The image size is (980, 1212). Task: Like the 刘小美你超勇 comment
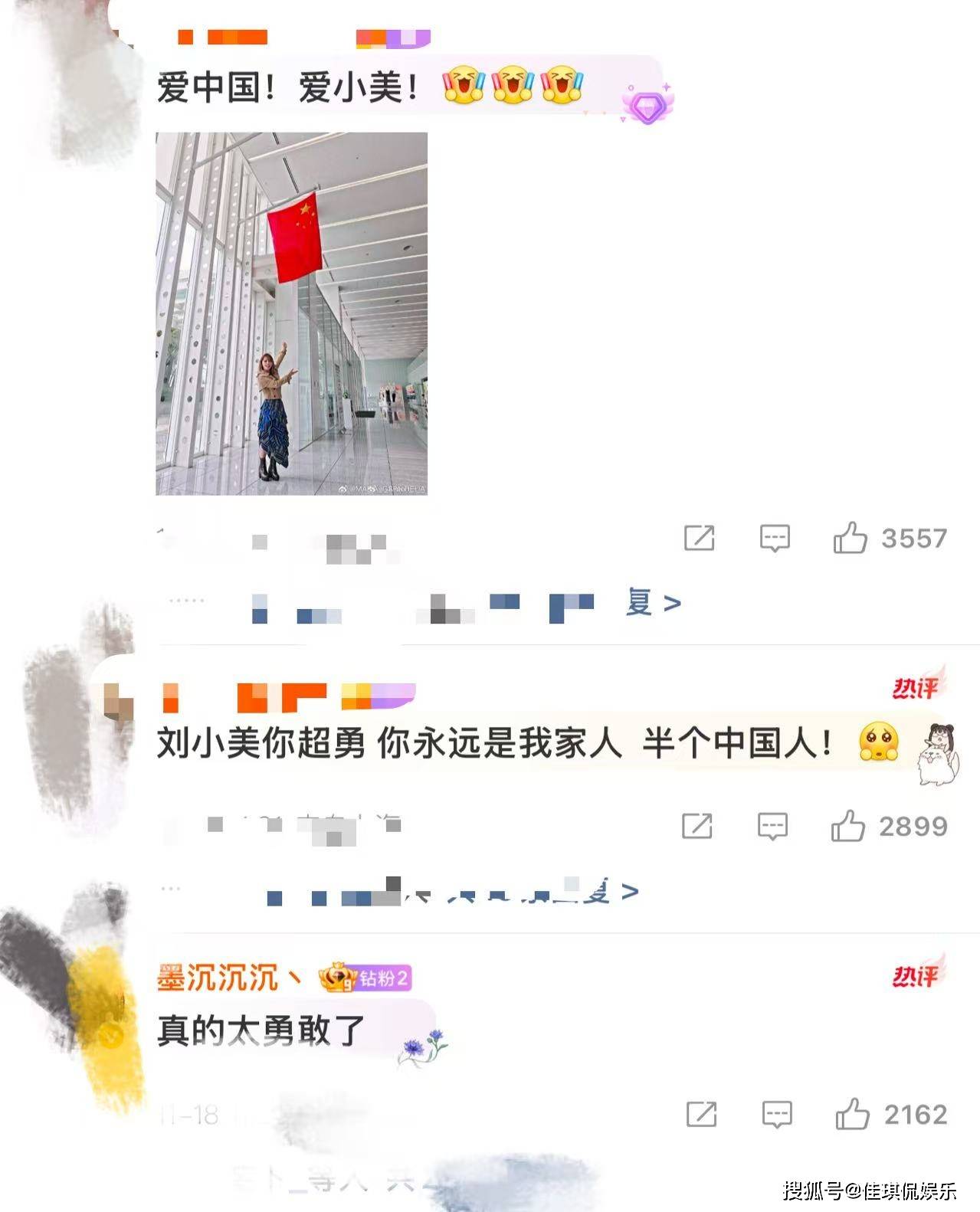coord(847,827)
